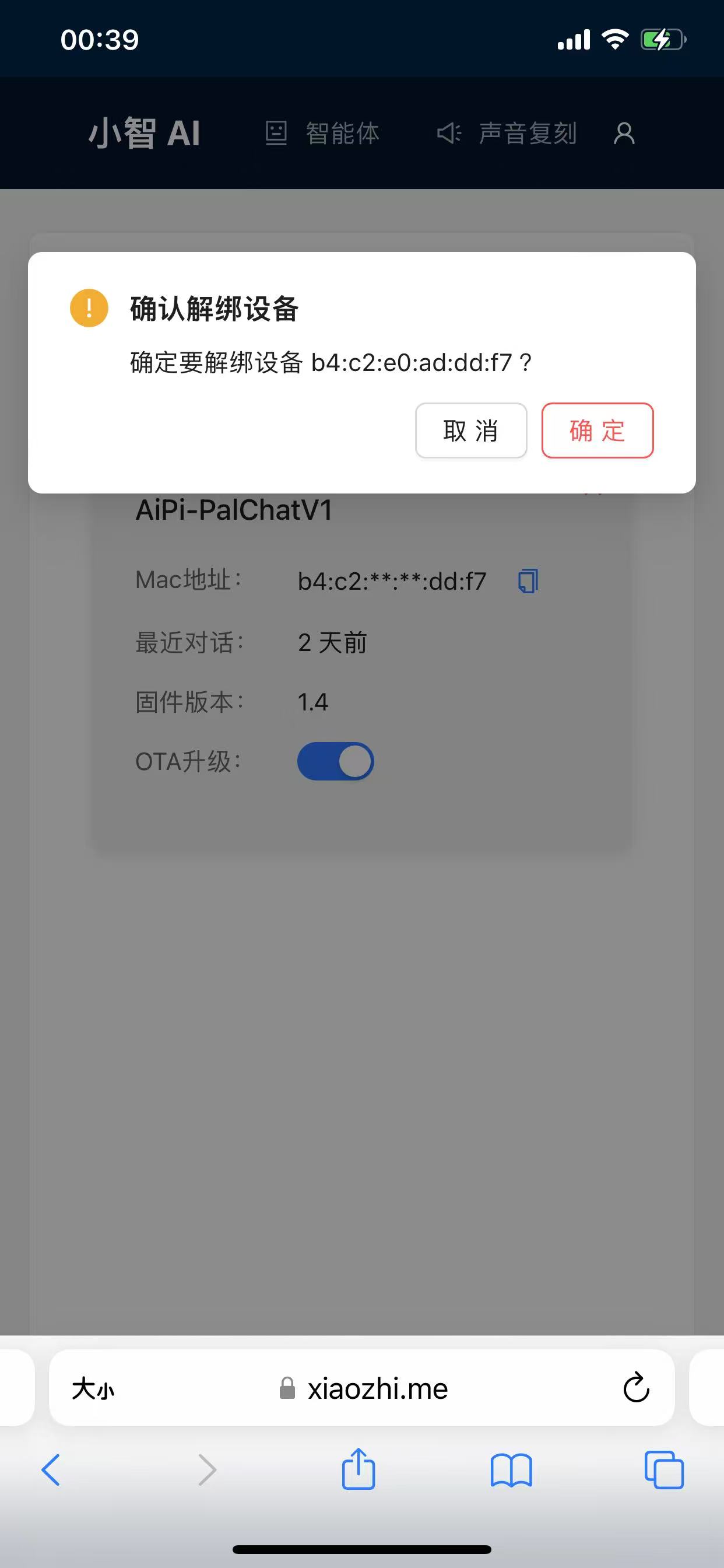Copy the Mac address
724x1568 pixels.
528,580
